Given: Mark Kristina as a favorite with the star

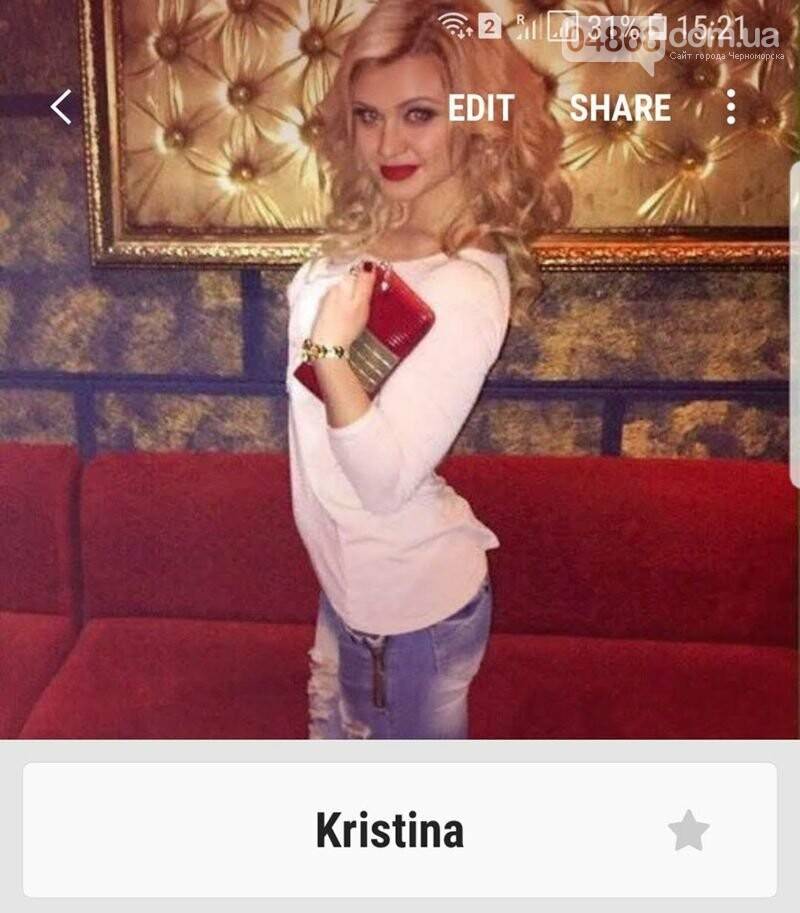Looking at the screenshot, I should [x=688, y=831].
